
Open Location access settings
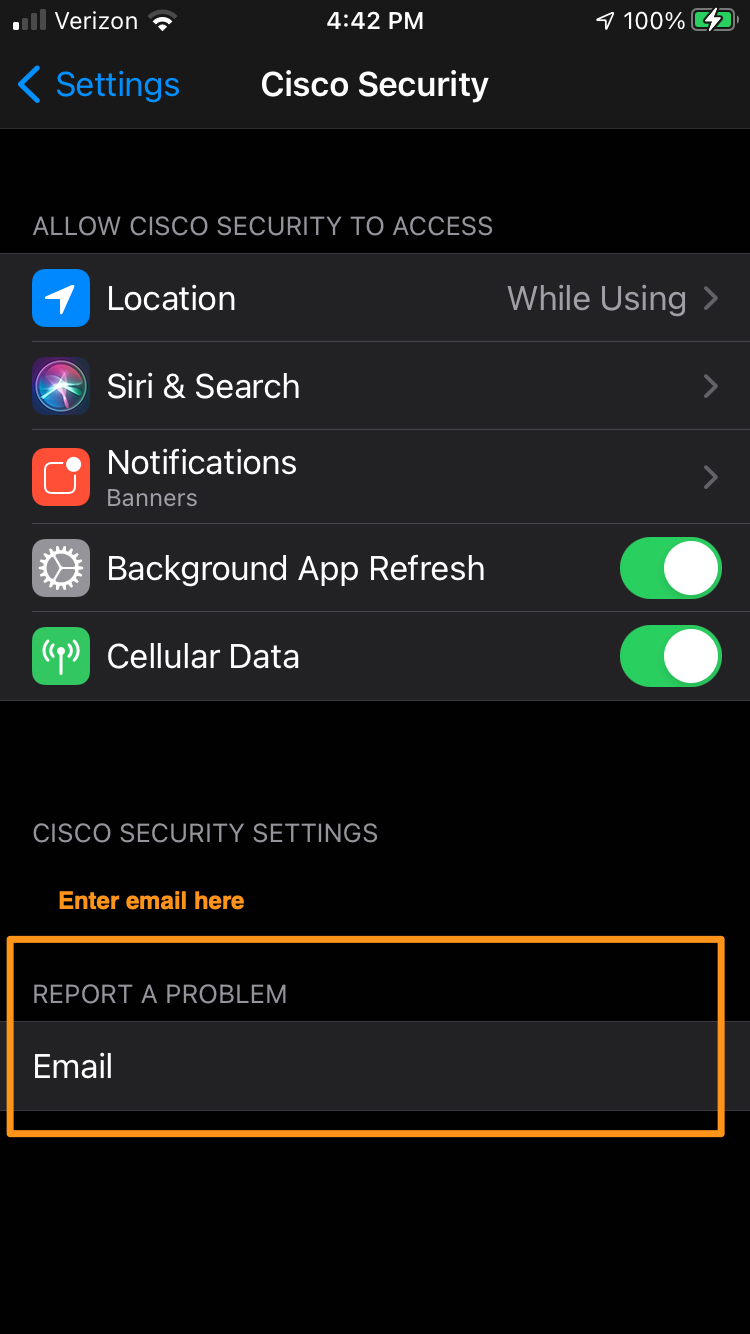(x=375, y=298)
